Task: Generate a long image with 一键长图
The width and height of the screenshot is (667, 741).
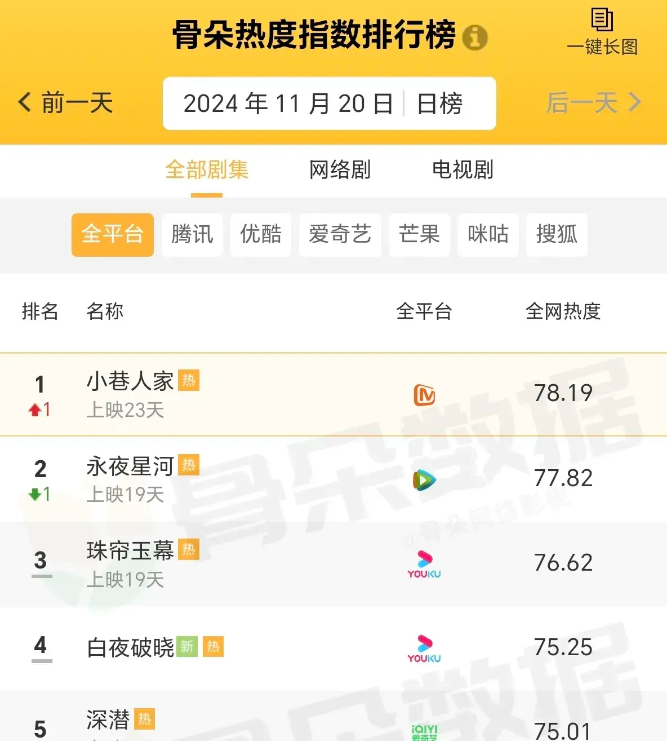Action: (x=602, y=31)
